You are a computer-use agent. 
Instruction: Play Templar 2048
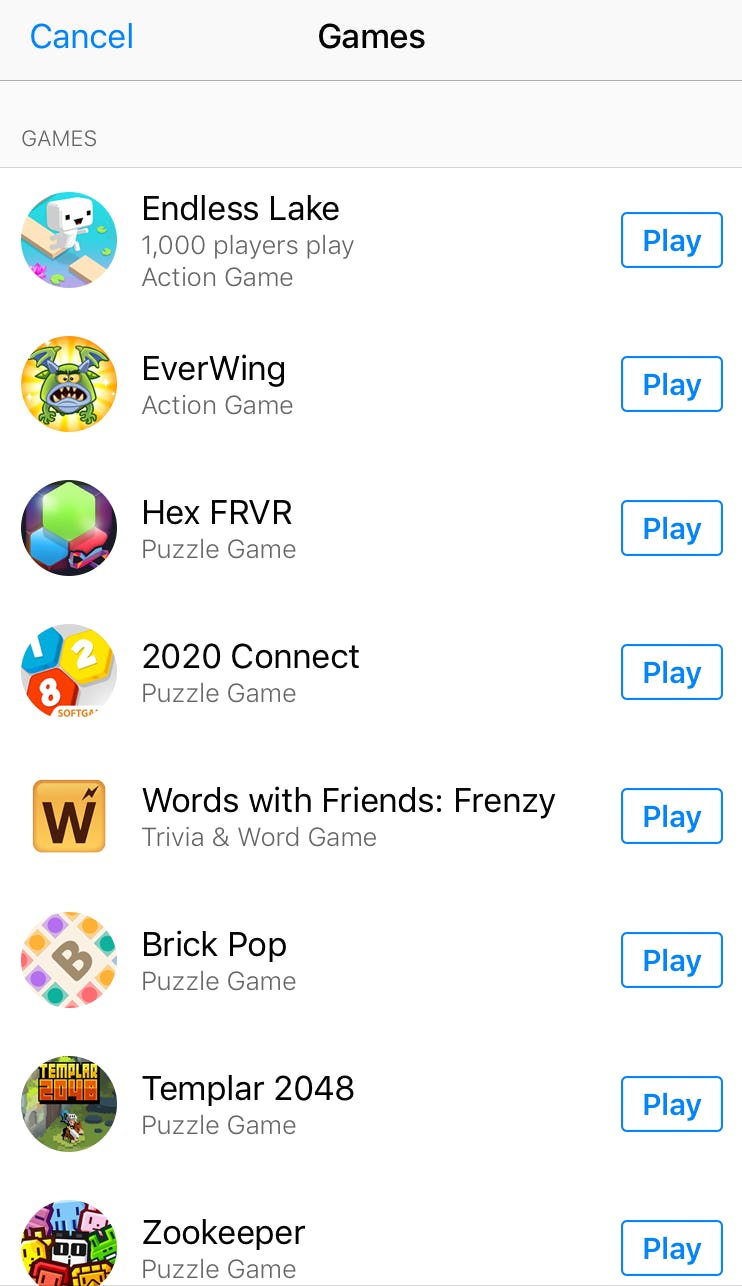[x=671, y=1104]
